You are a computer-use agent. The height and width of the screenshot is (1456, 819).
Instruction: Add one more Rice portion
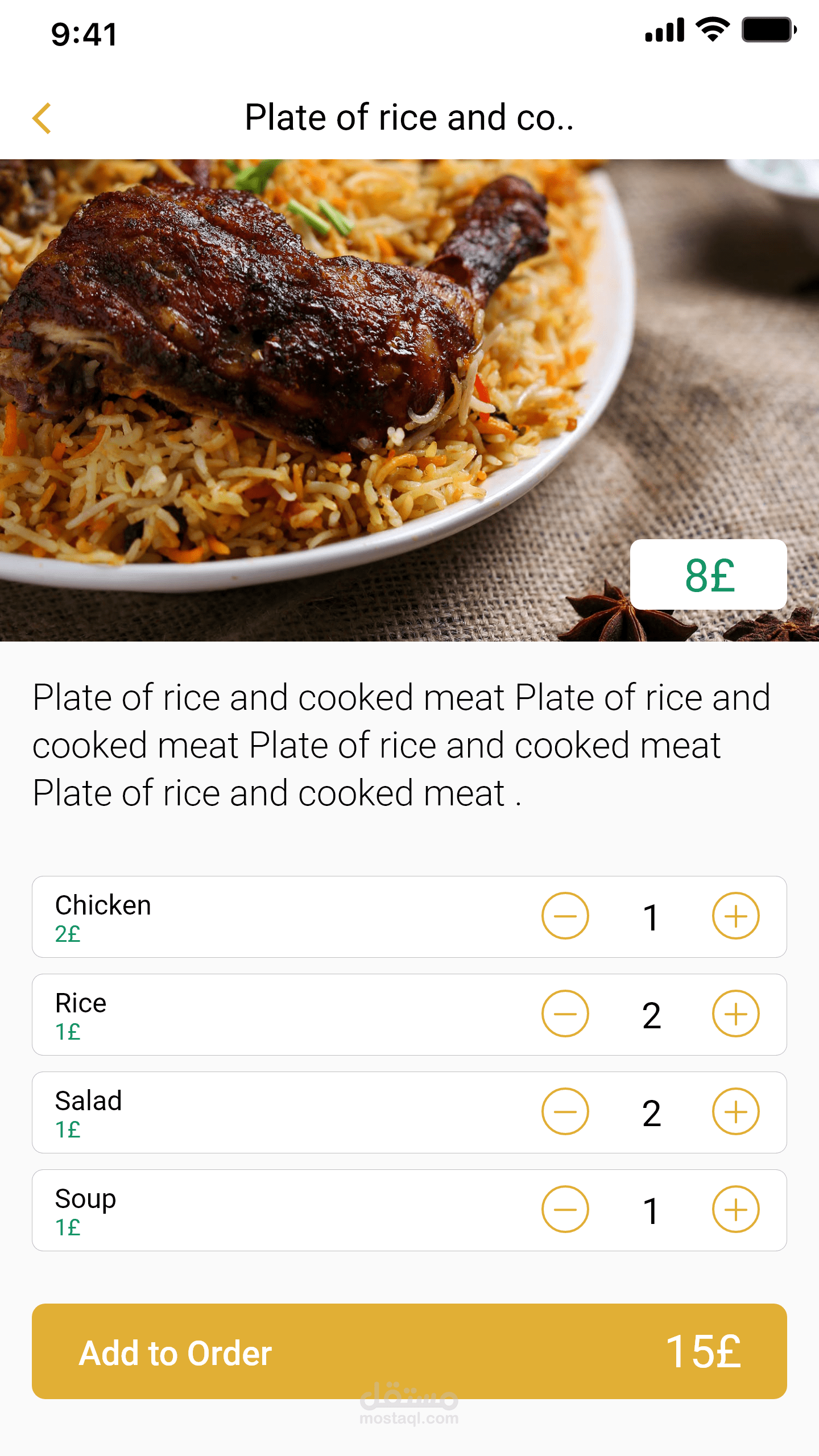pyautogui.click(x=735, y=1014)
